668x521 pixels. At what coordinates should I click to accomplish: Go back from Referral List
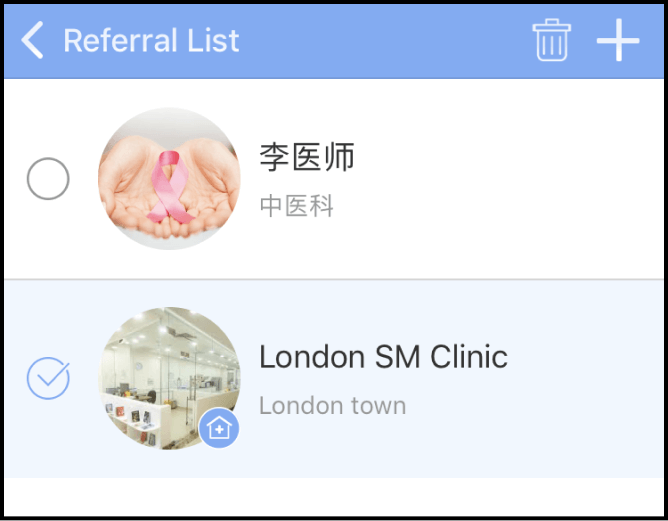pyautogui.click(x=33, y=41)
